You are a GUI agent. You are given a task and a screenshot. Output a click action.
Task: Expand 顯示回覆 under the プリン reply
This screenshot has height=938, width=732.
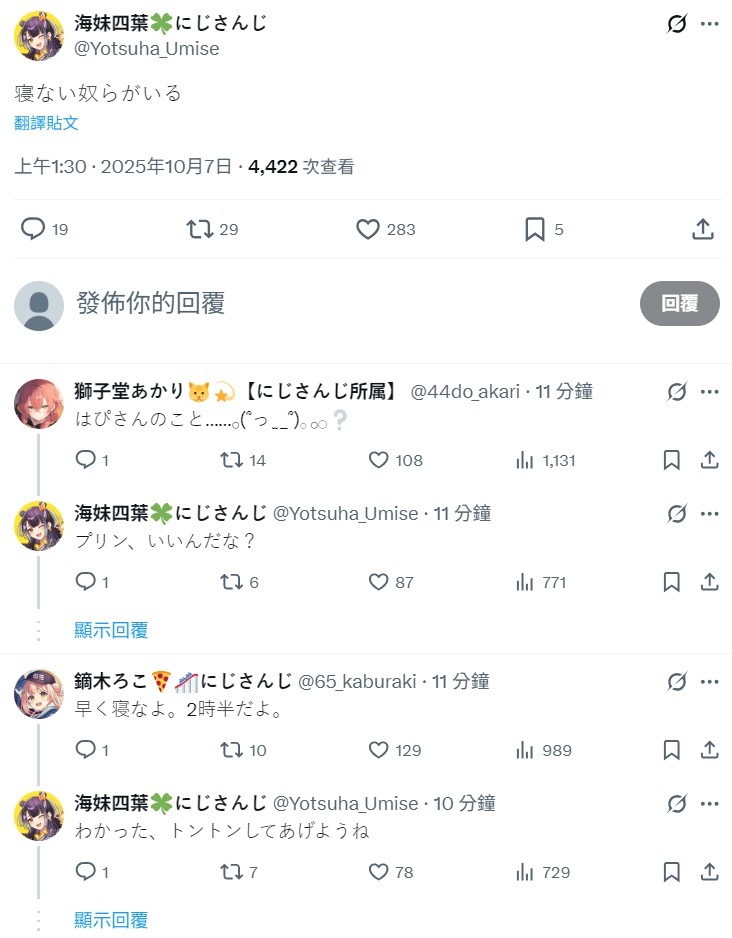click(x=111, y=630)
